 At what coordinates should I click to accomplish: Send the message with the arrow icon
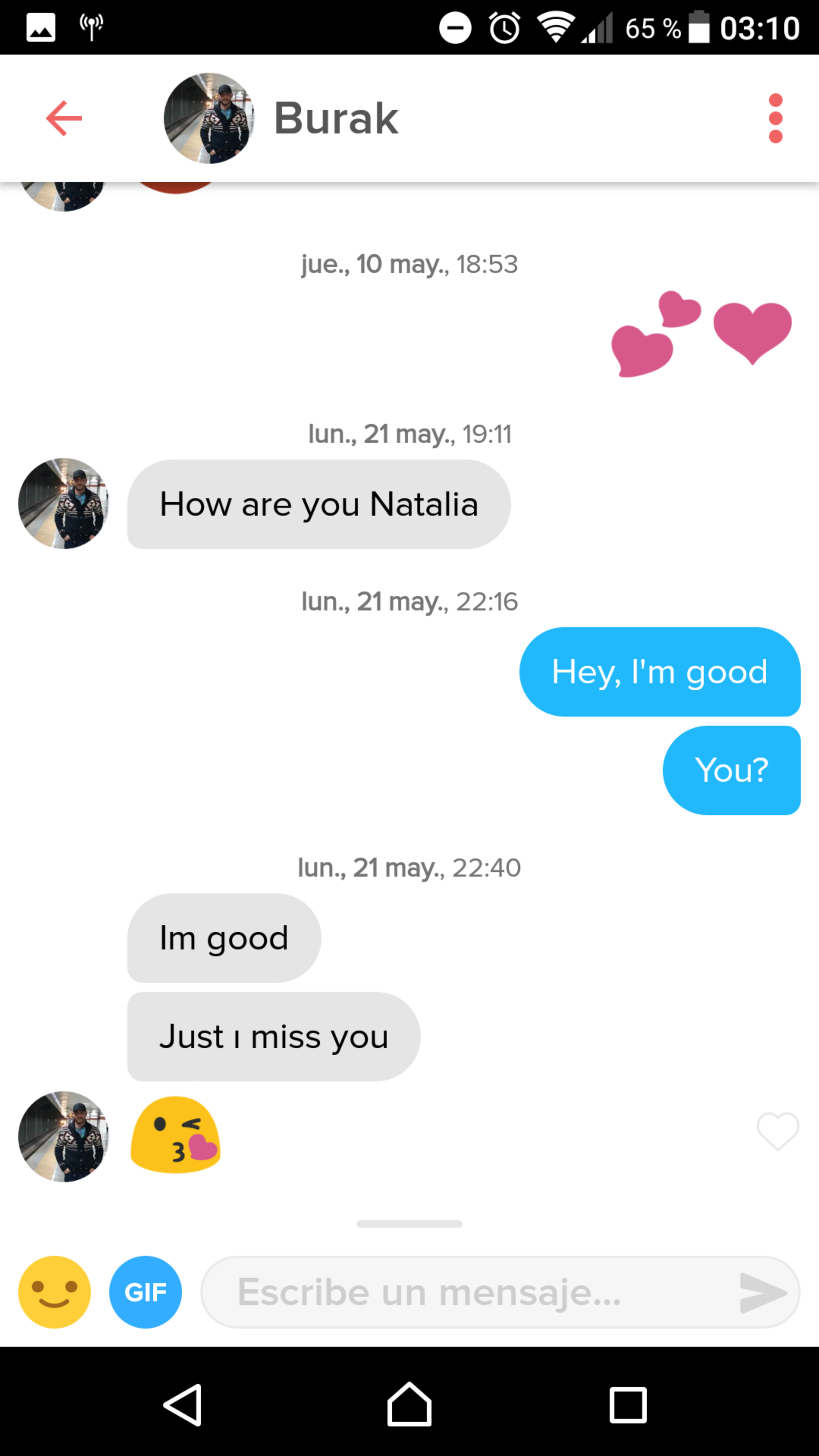click(x=763, y=1292)
